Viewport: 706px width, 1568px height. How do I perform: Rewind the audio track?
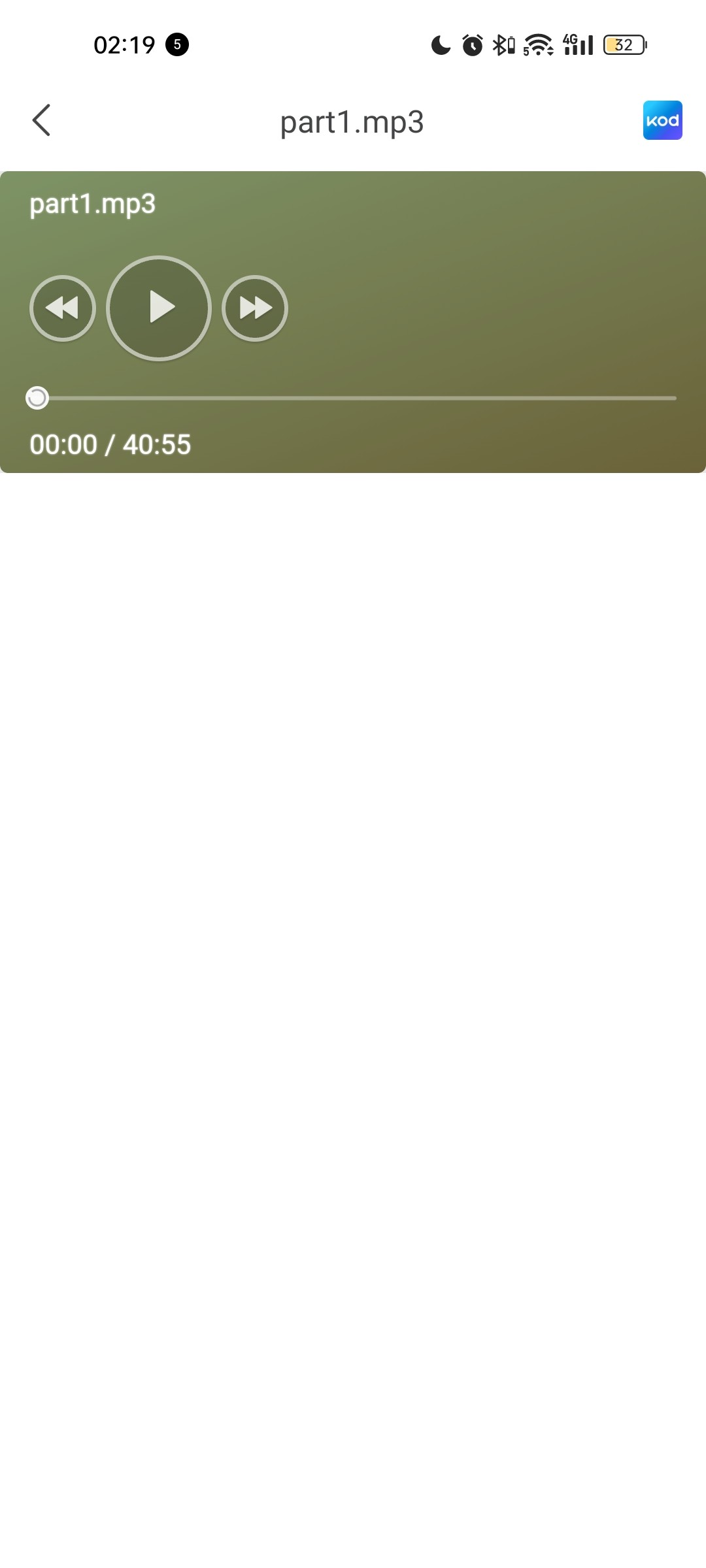(x=63, y=308)
